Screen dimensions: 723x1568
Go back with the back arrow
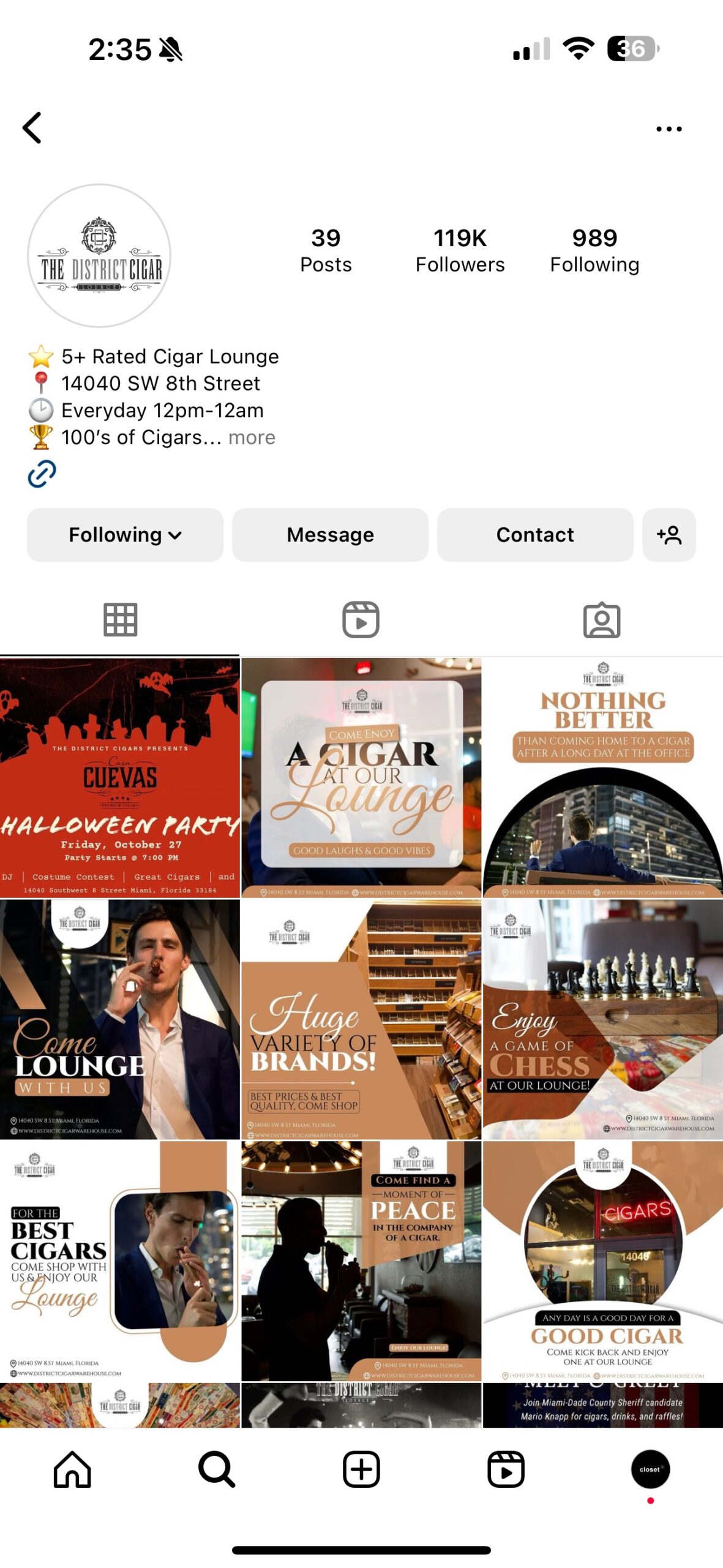(x=32, y=128)
